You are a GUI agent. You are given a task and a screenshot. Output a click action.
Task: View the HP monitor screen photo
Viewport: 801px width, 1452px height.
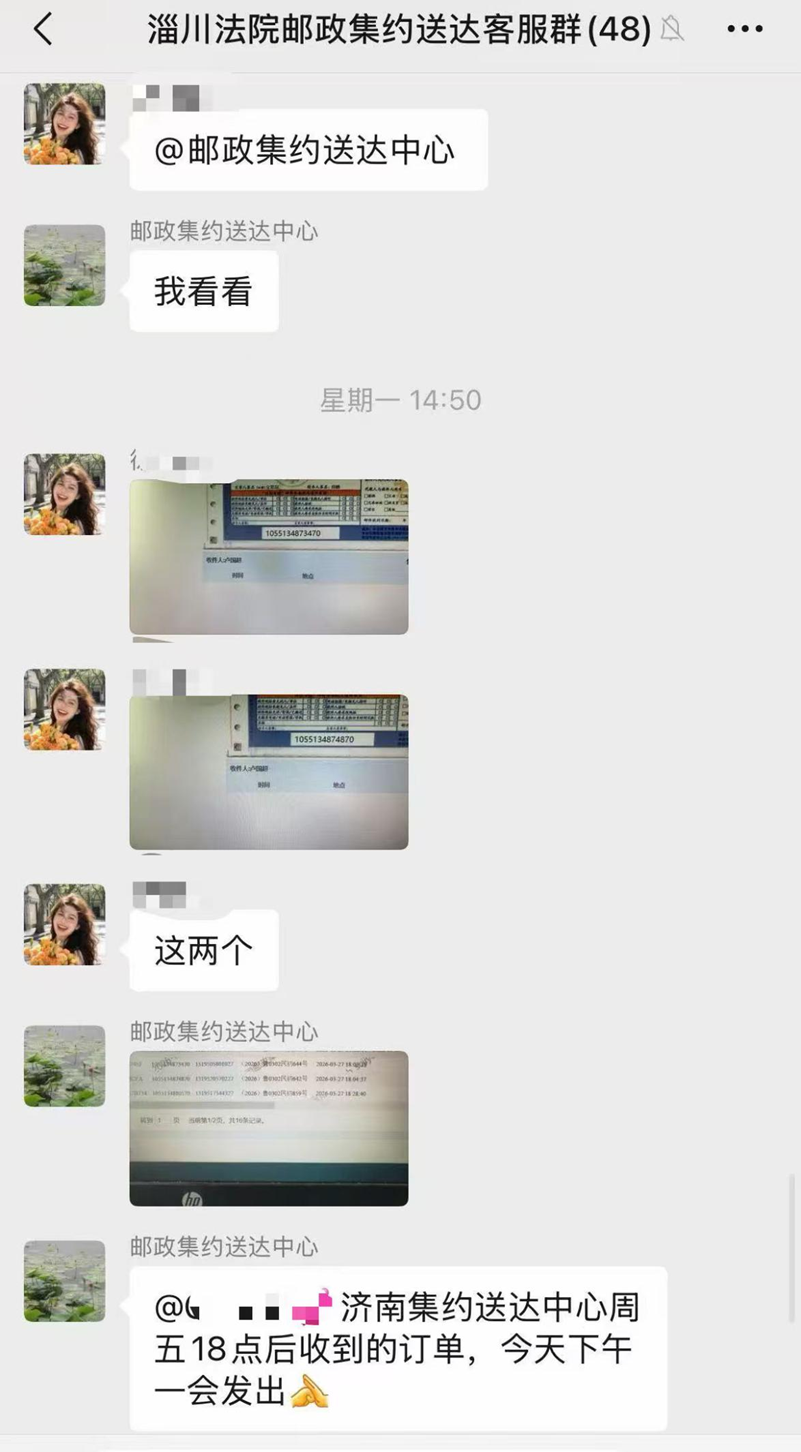[x=268, y=1128]
